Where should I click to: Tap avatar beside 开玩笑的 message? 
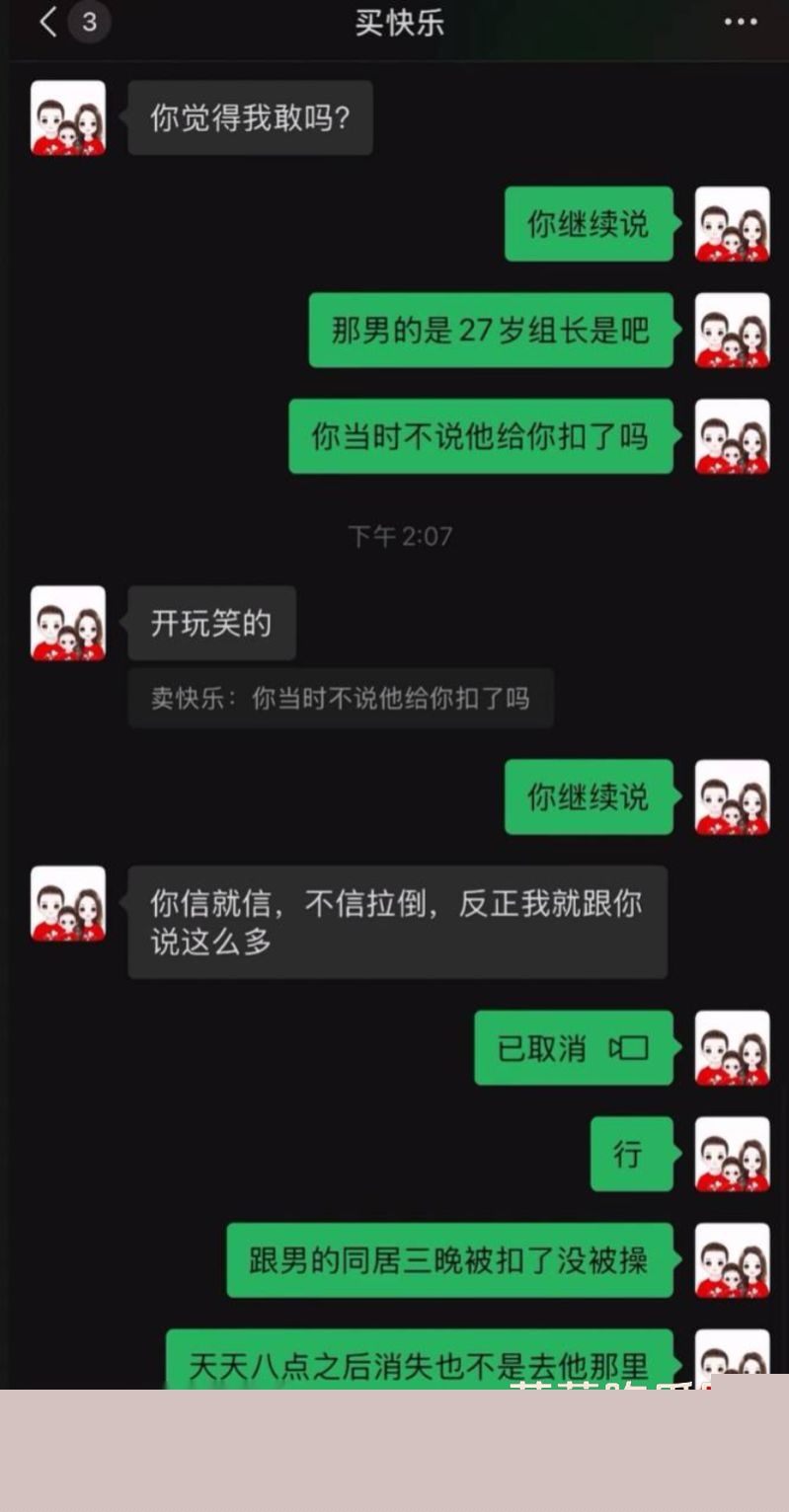tap(67, 623)
